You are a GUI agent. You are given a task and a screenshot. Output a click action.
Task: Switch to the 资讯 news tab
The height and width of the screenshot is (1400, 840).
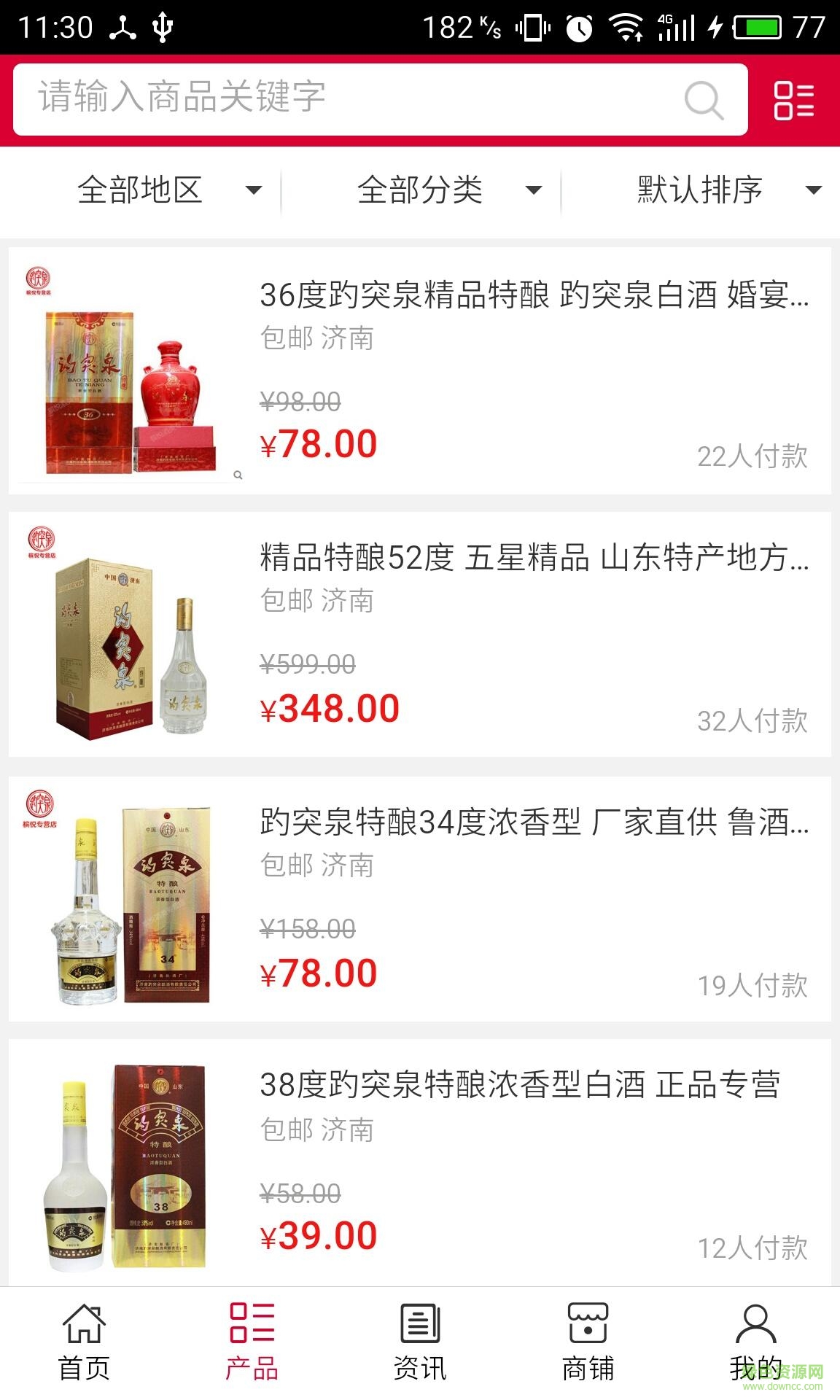[420, 1342]
